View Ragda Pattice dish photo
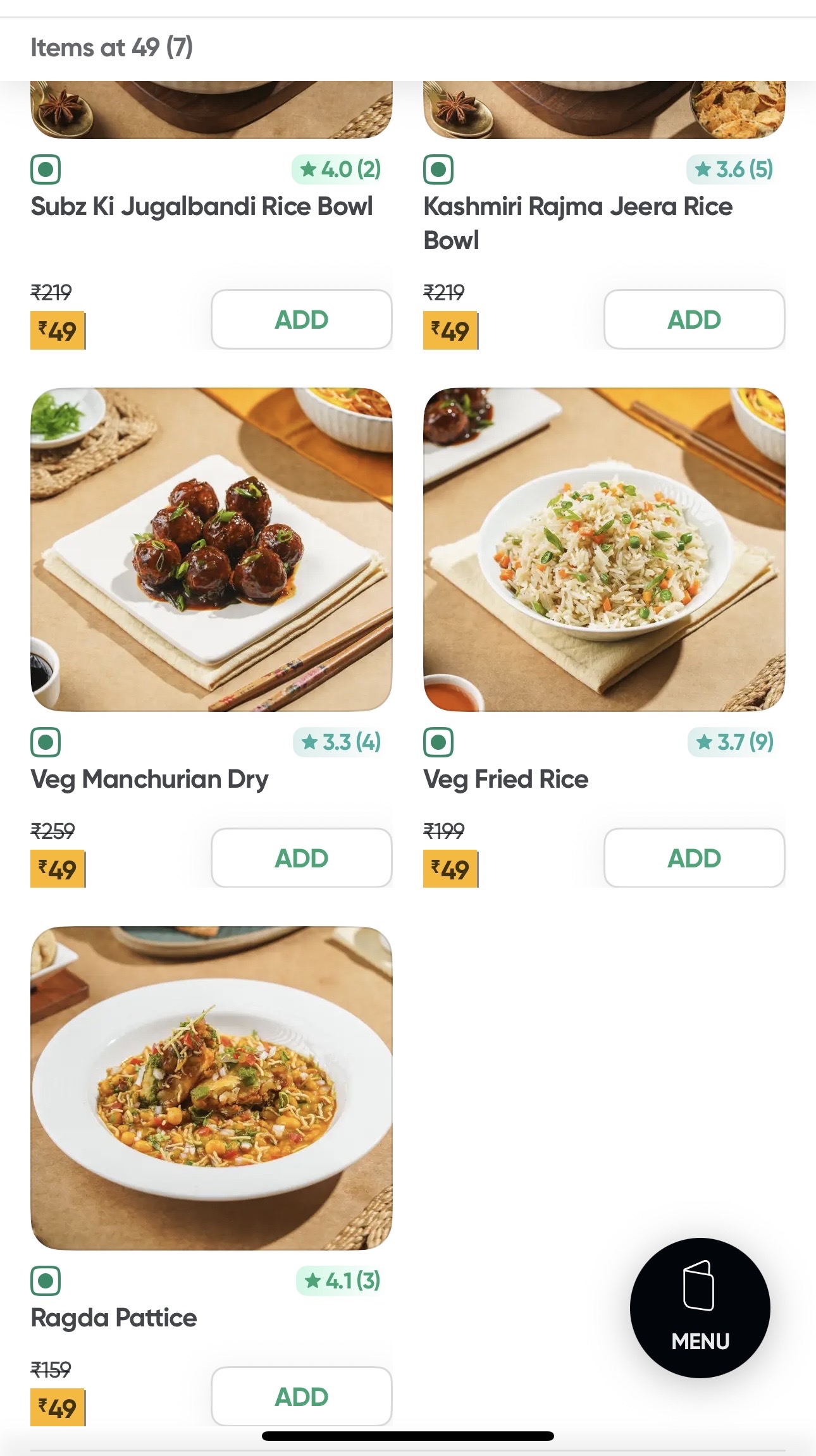This screenshot has width=816, height=1456. coord(211,1088)
